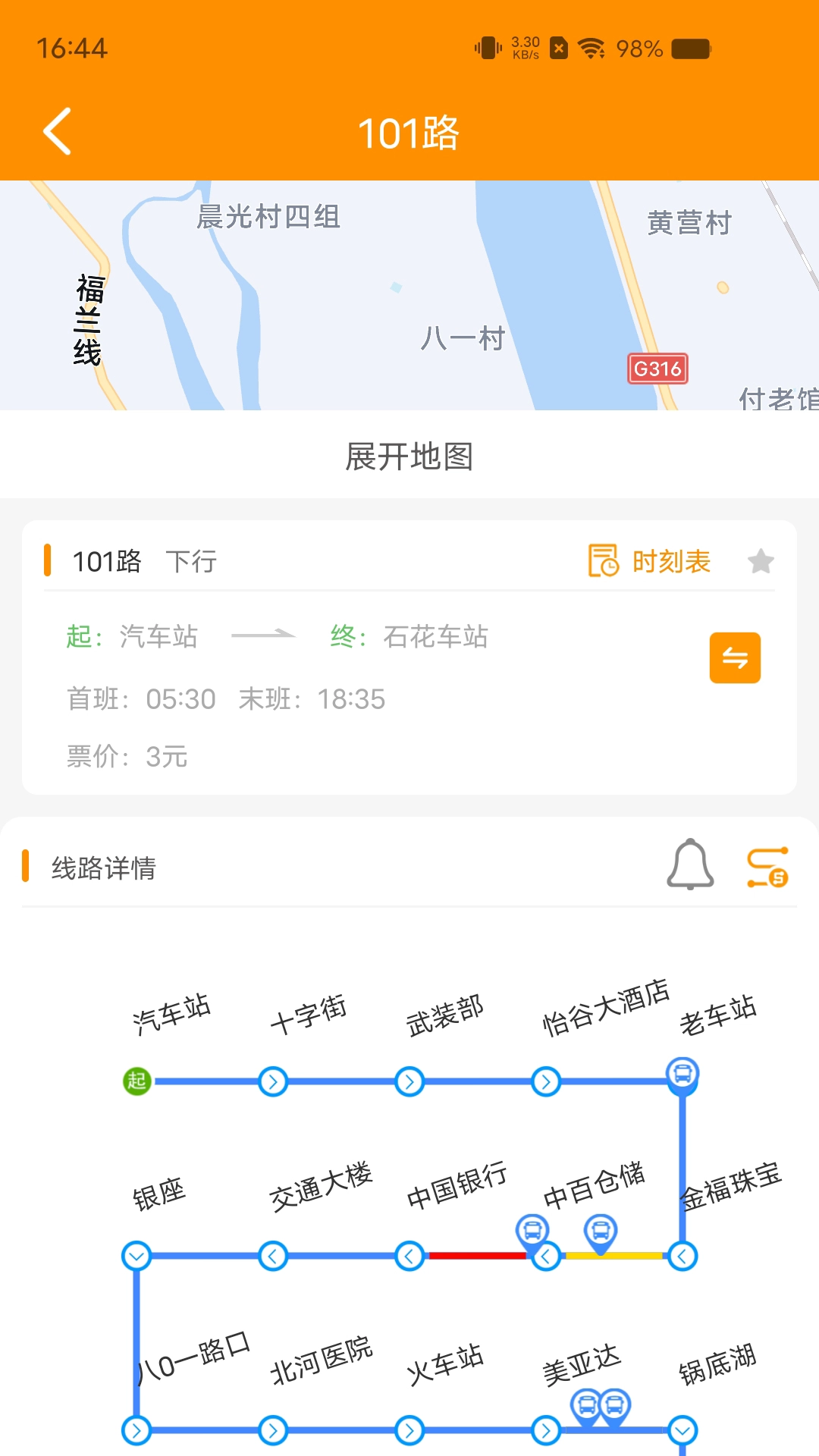Image resolution: width=819 pixels, height=1456 pixels.
Task: Tap the orange swap direction icon
Action: (x=734, y=657)
